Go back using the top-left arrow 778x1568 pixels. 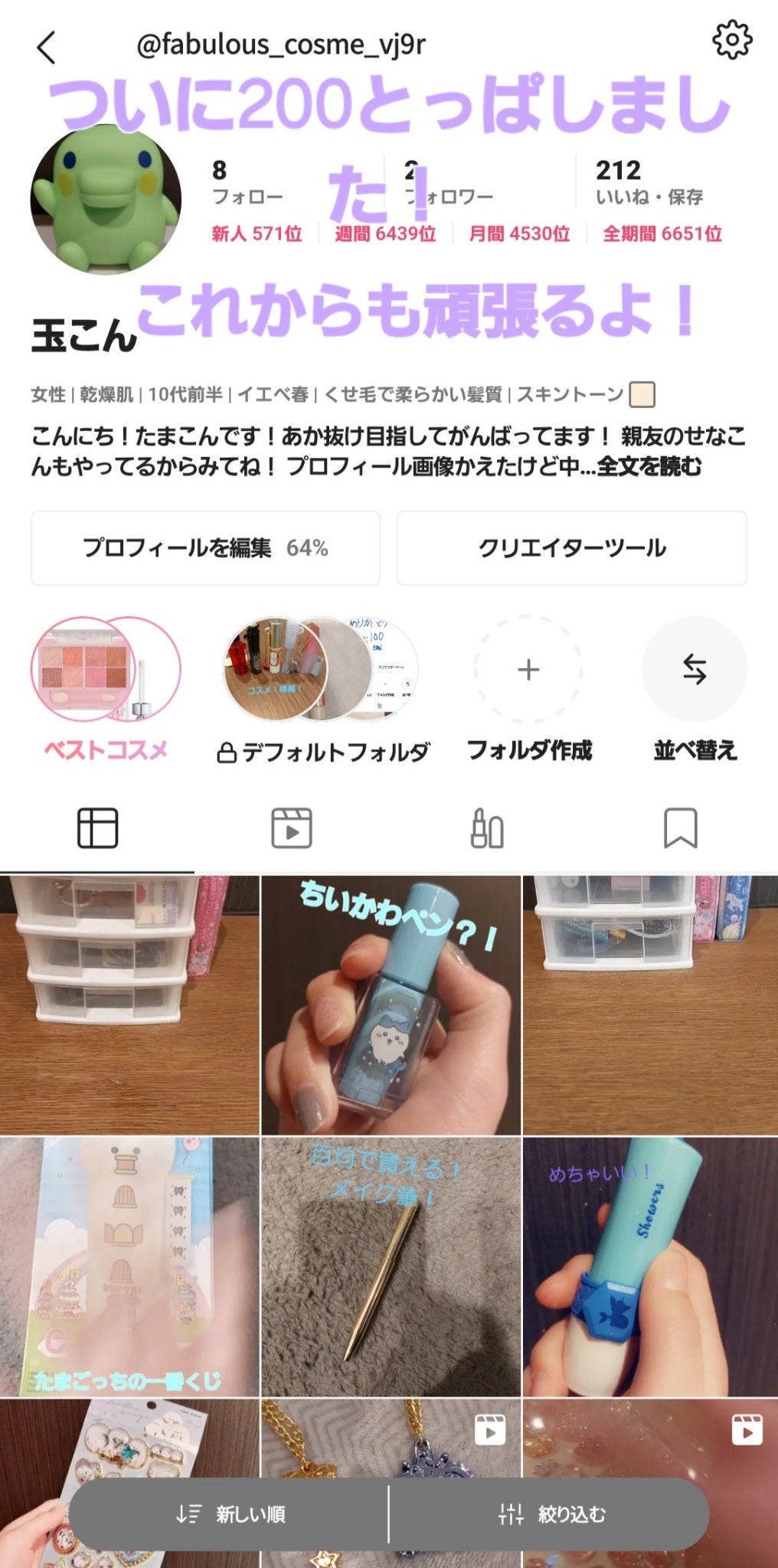tap(47, 47)
